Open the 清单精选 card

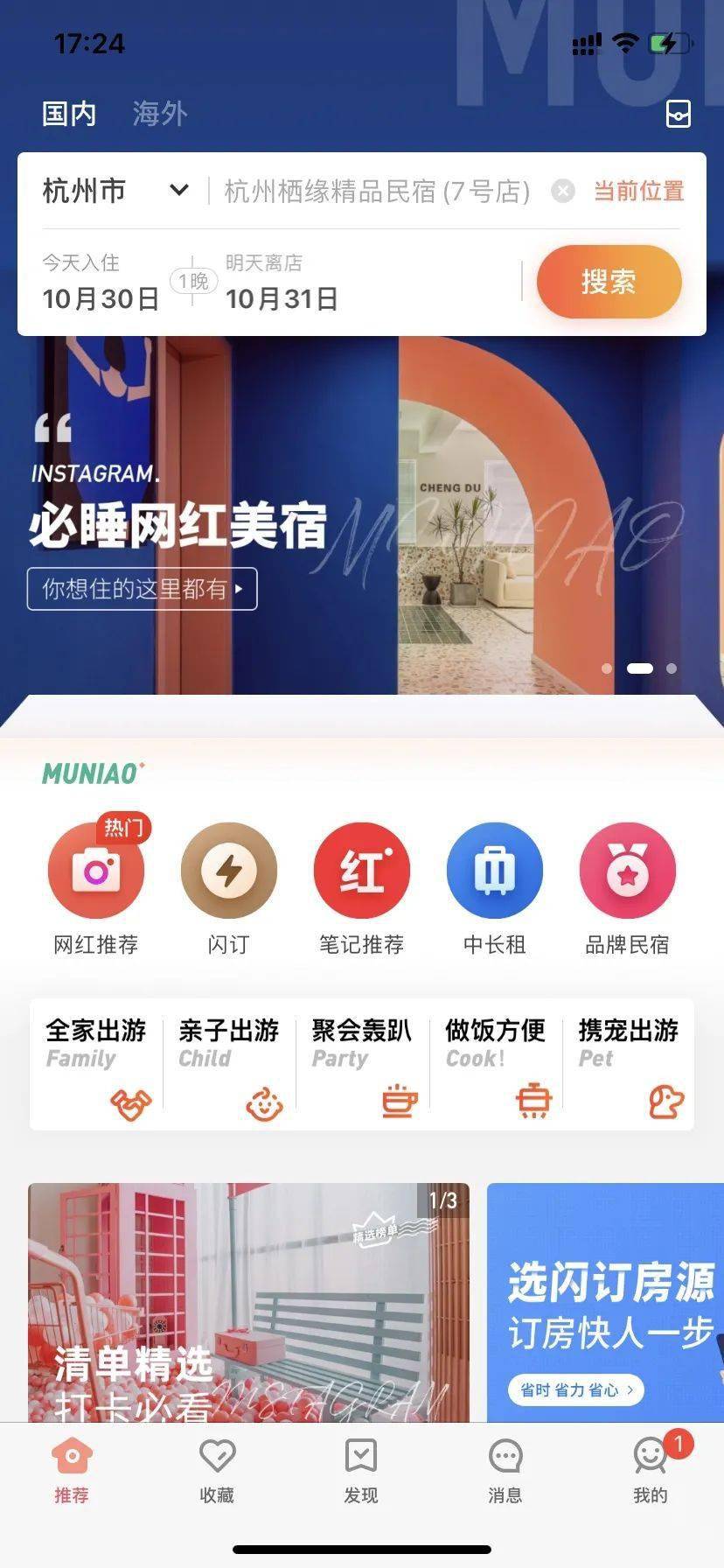pos(248,1300)
